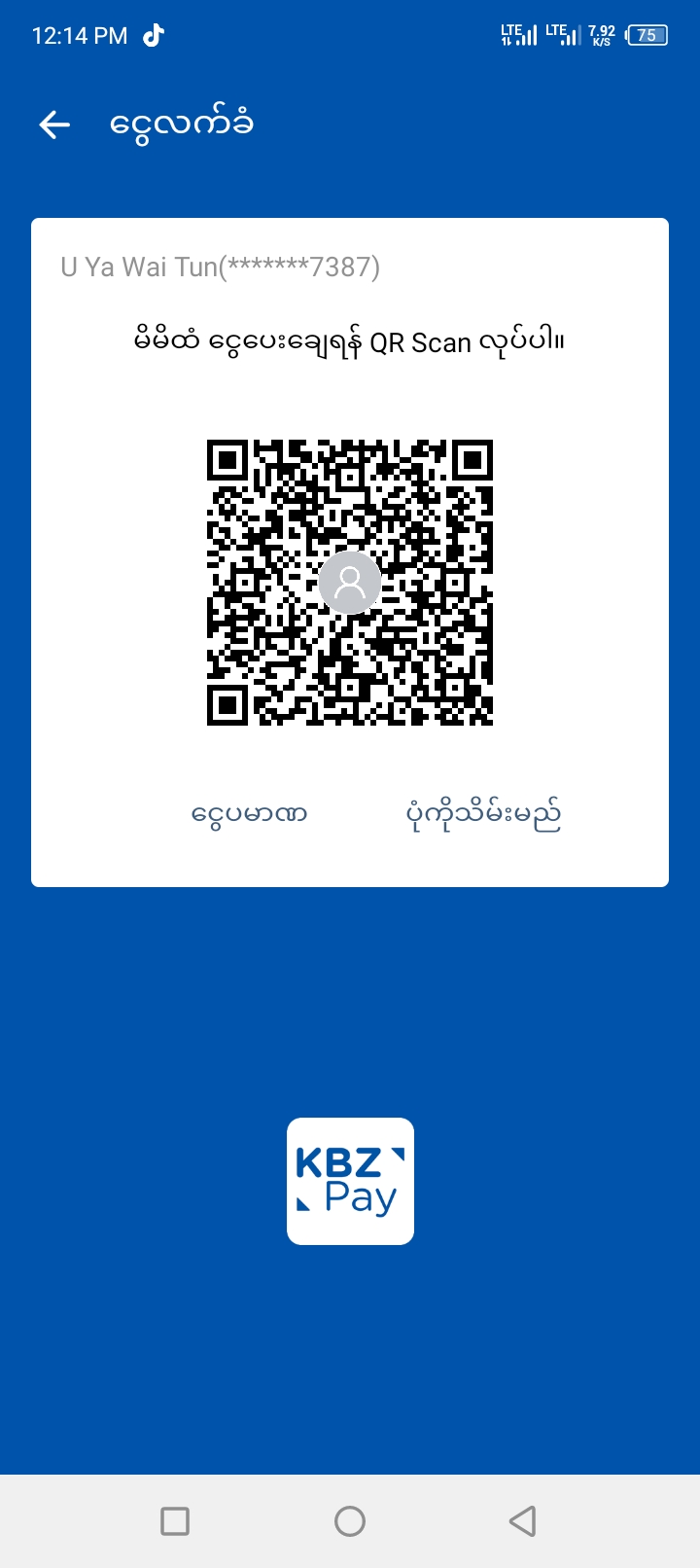Tap ပုံကိုသိမ်းမည် to save the QR image
Viewport: 700px width, 1568px height.
point(483,815)
